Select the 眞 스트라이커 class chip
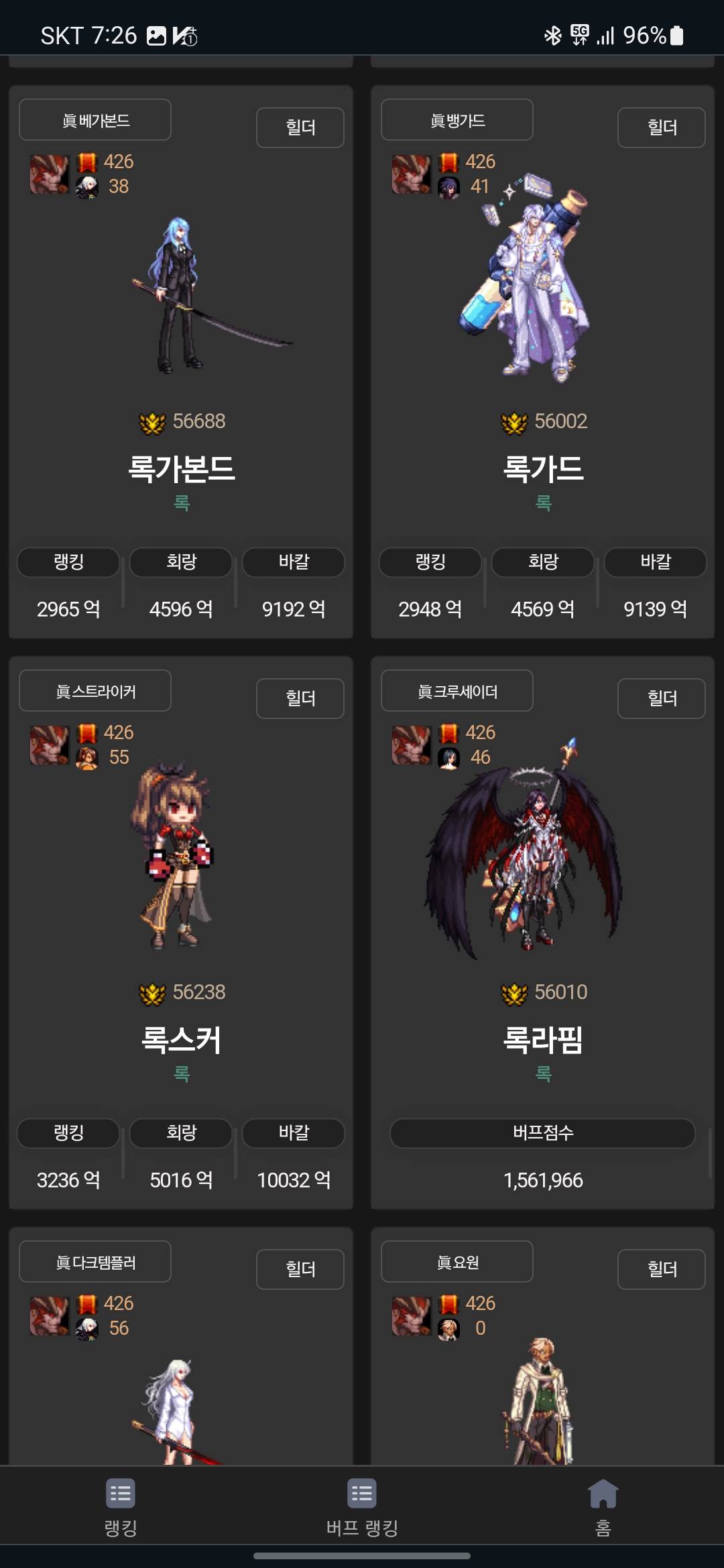 click(95, 692)
